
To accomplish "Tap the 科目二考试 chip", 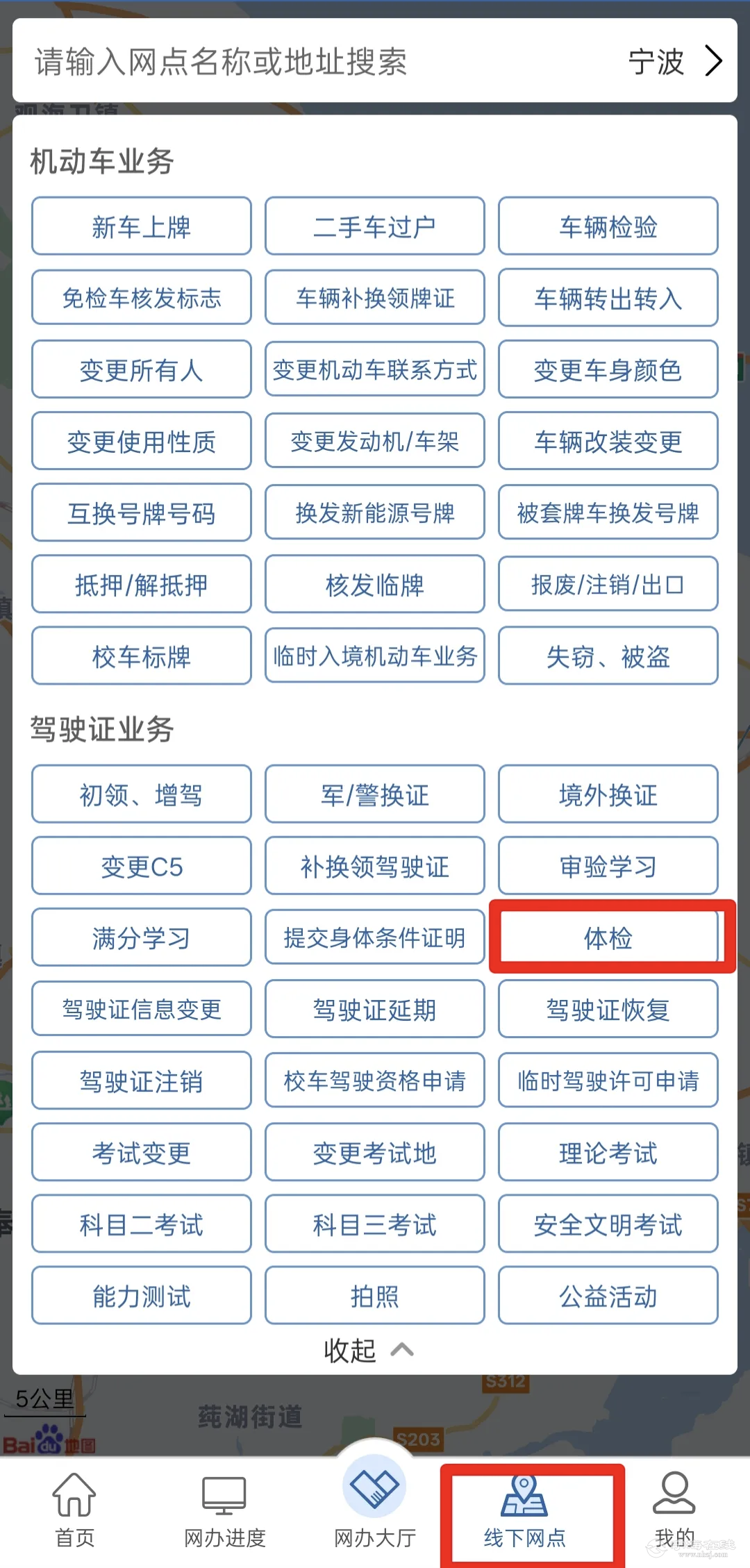I will coord(142,1224).
